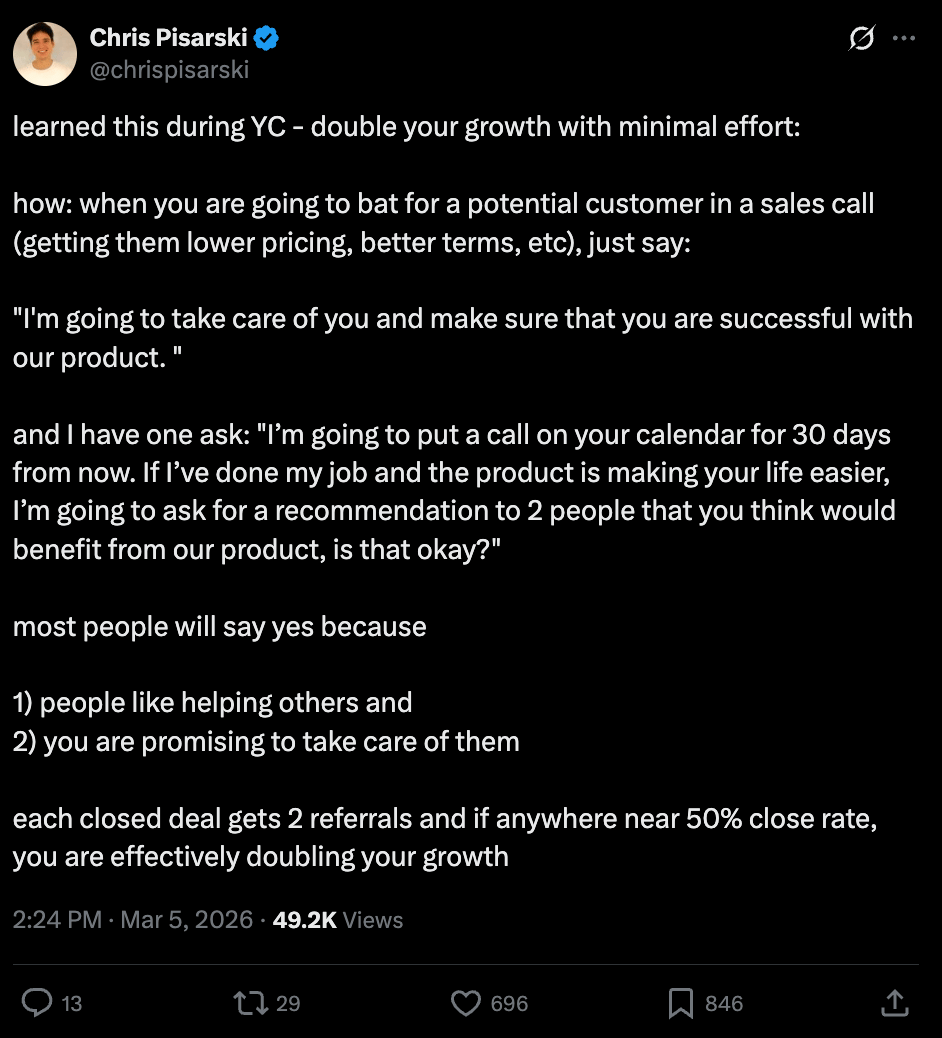Open Chris Pisarski's profile picture
This screenshot has width=942, height=1038.
coord(45,54)
